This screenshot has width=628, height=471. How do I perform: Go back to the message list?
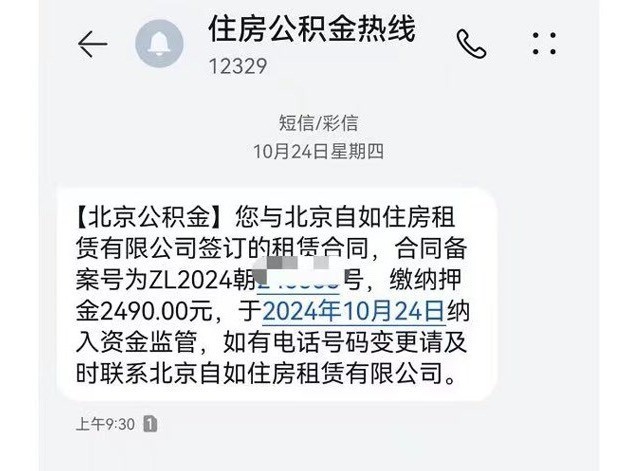coord(92,45)
